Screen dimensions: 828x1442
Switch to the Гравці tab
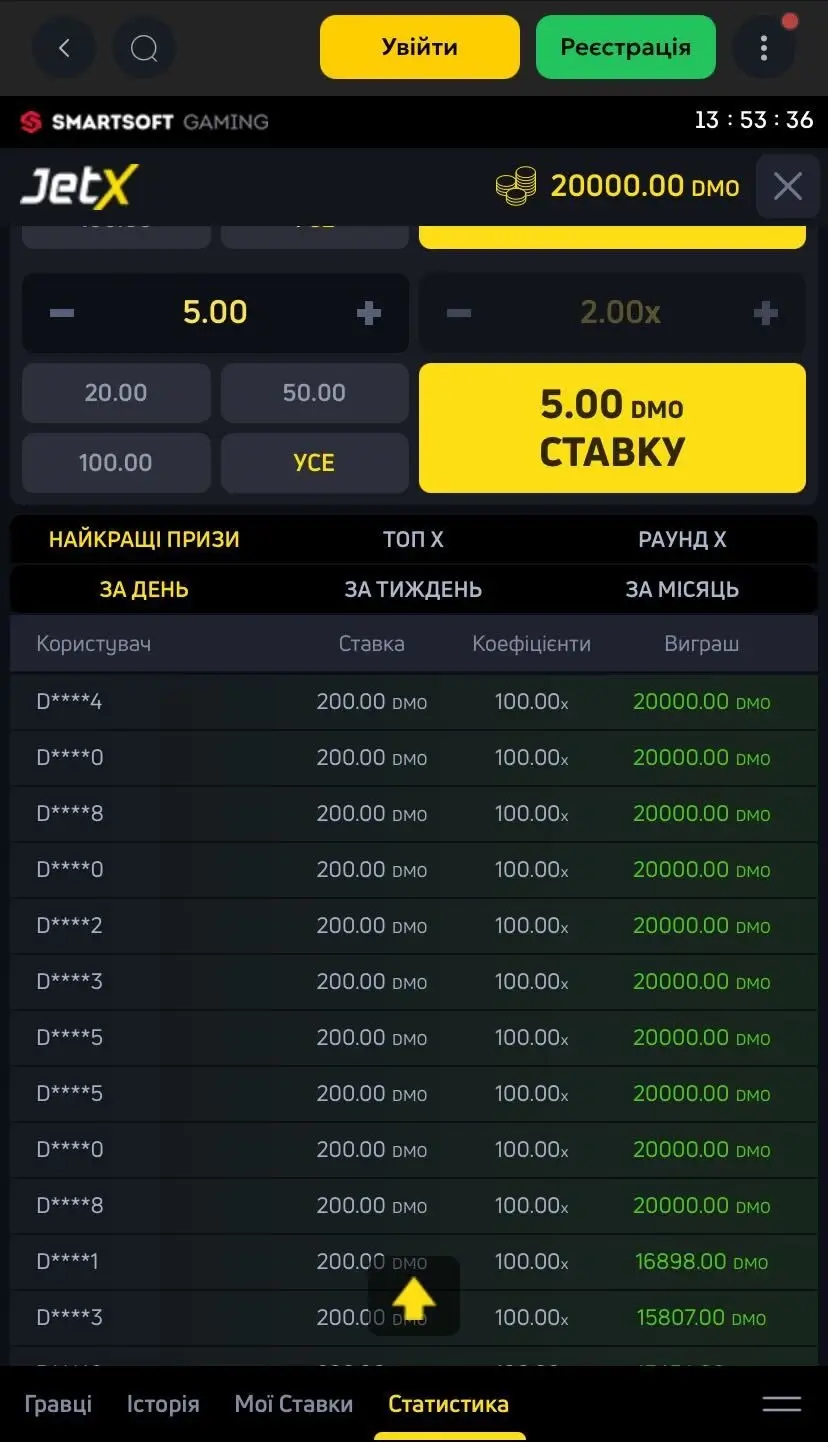point(57,1403)
